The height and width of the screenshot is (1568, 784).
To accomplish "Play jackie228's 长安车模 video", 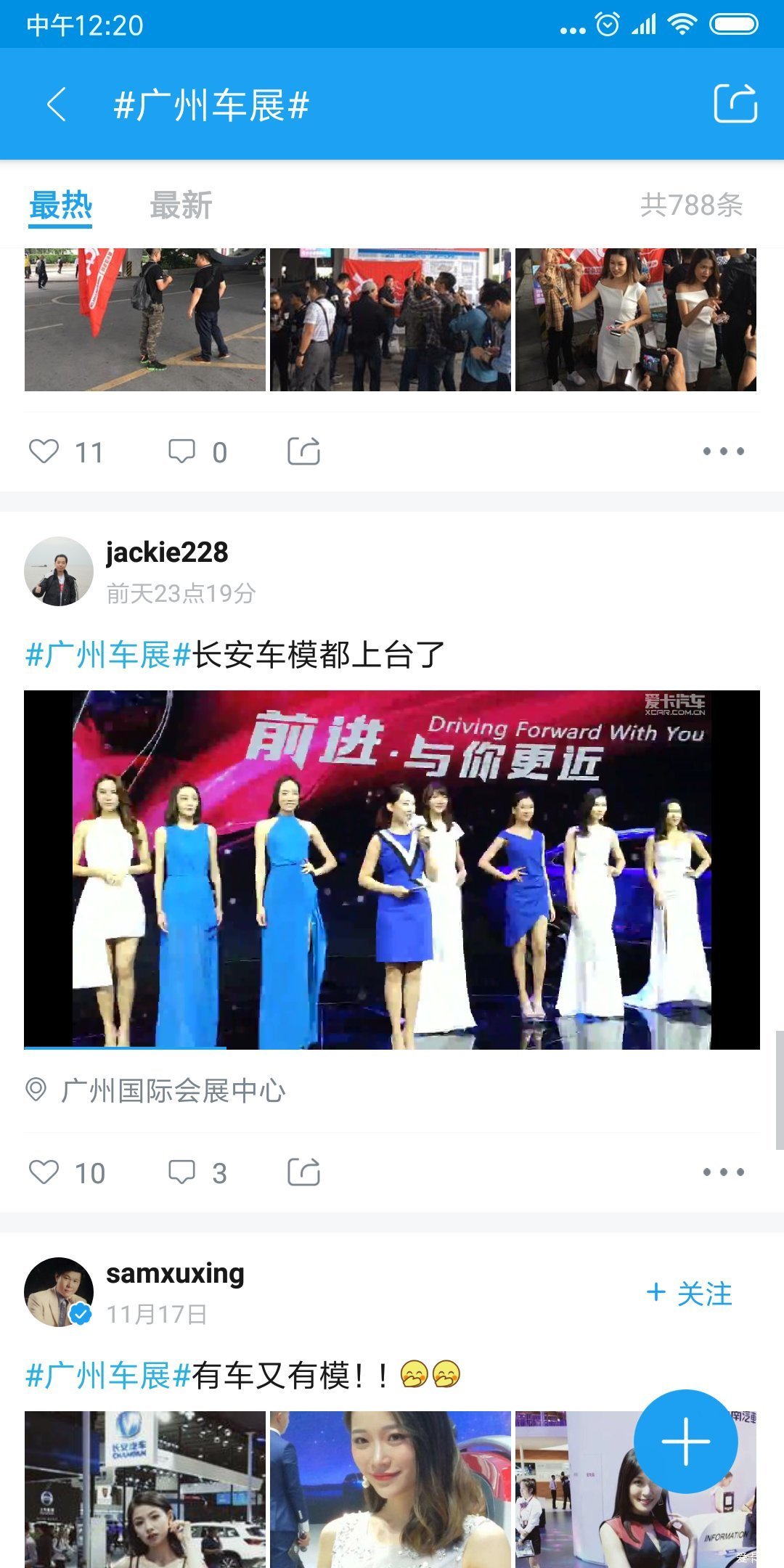I will tap(392, 869).
